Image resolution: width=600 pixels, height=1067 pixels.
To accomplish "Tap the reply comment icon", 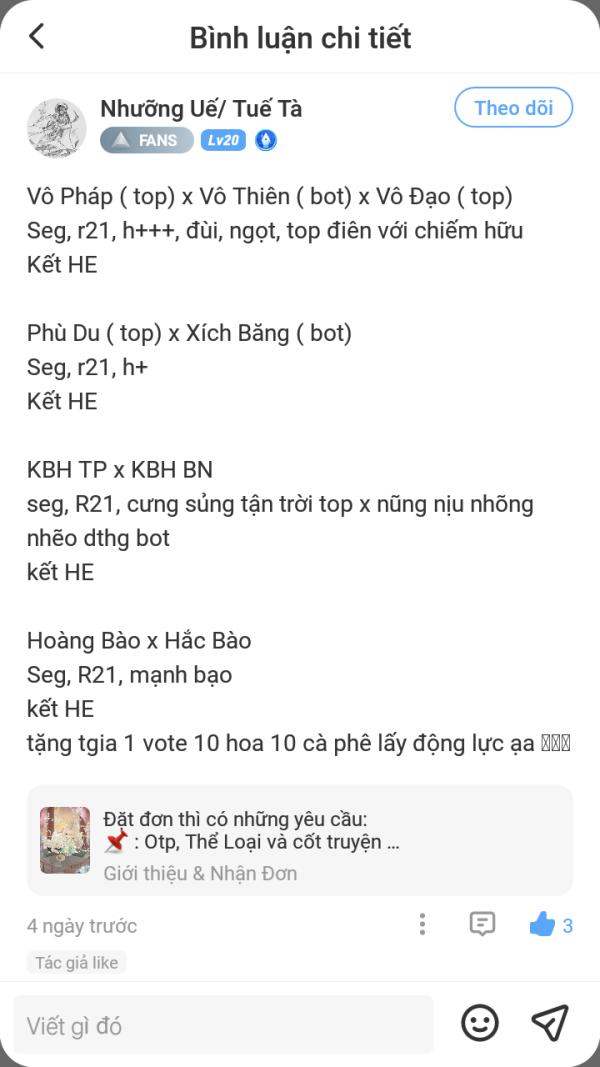I will 482,924.
